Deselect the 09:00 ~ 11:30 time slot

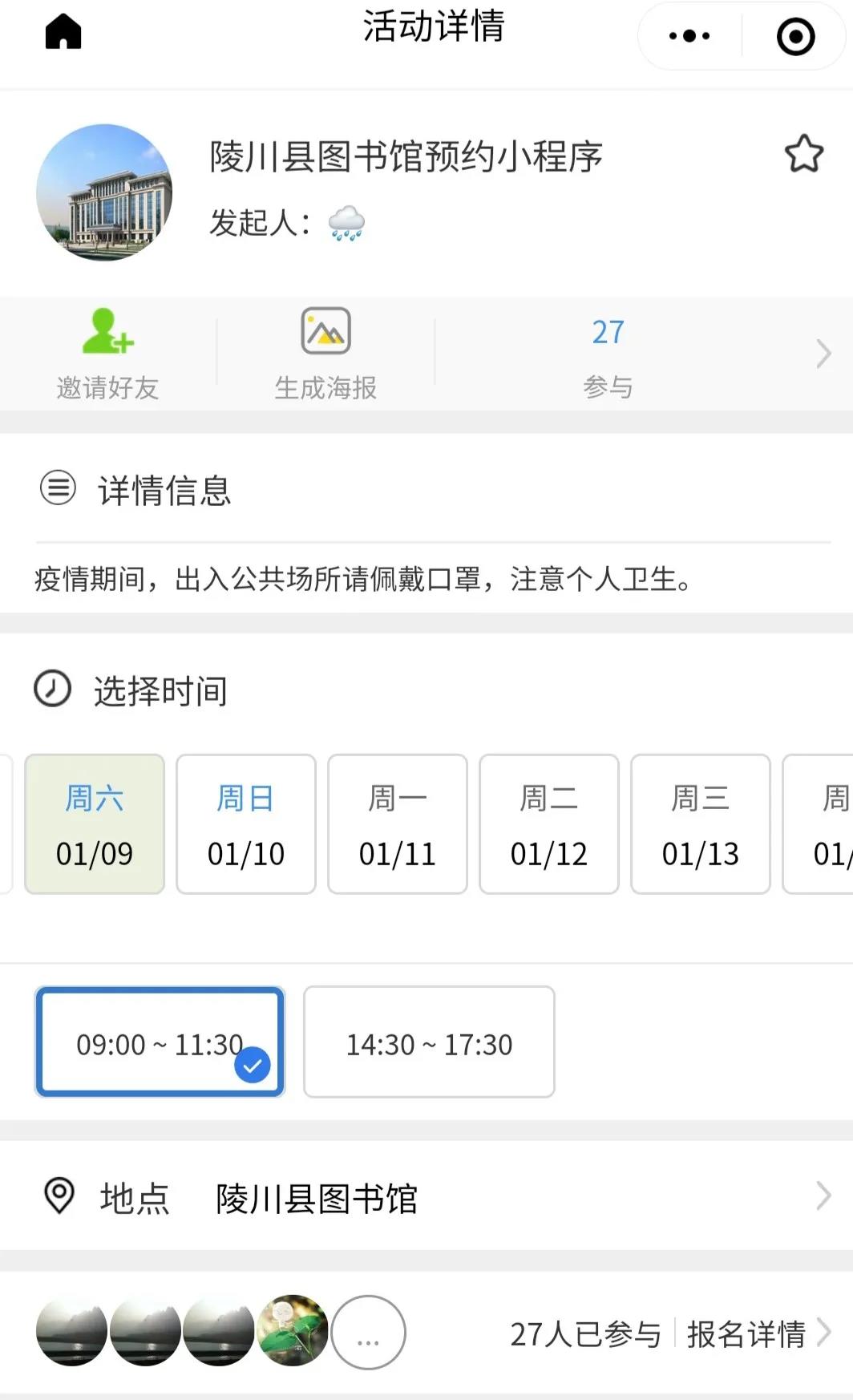pyautogui.click(x=160, y=1042)
